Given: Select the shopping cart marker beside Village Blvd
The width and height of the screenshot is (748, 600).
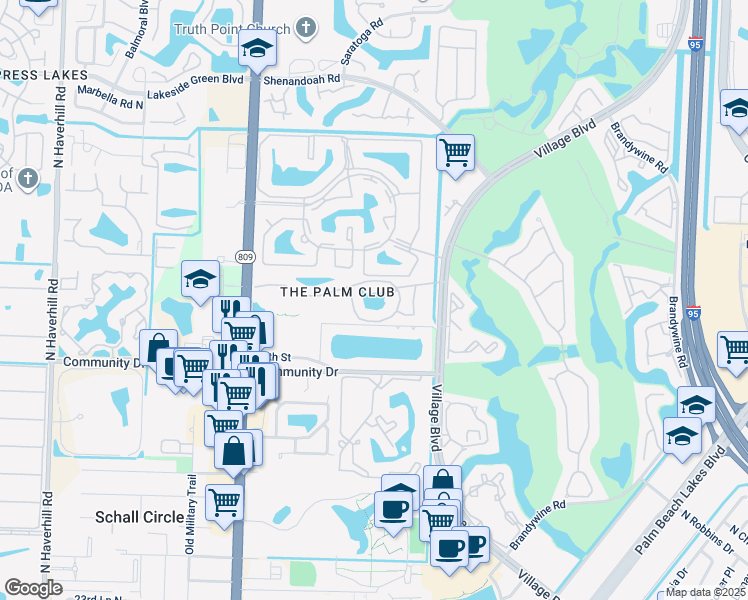Looking at the screenshot, I should pos(455,153).
